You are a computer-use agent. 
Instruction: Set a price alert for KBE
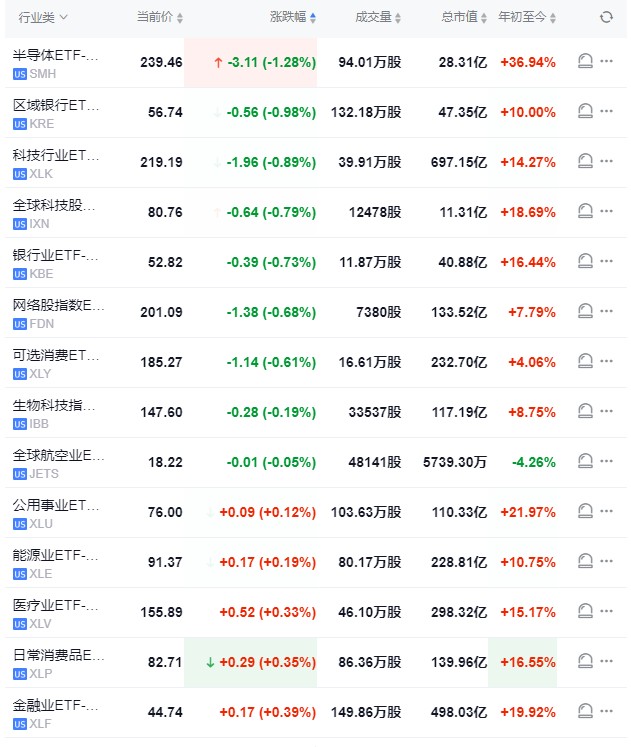point(586,262)
